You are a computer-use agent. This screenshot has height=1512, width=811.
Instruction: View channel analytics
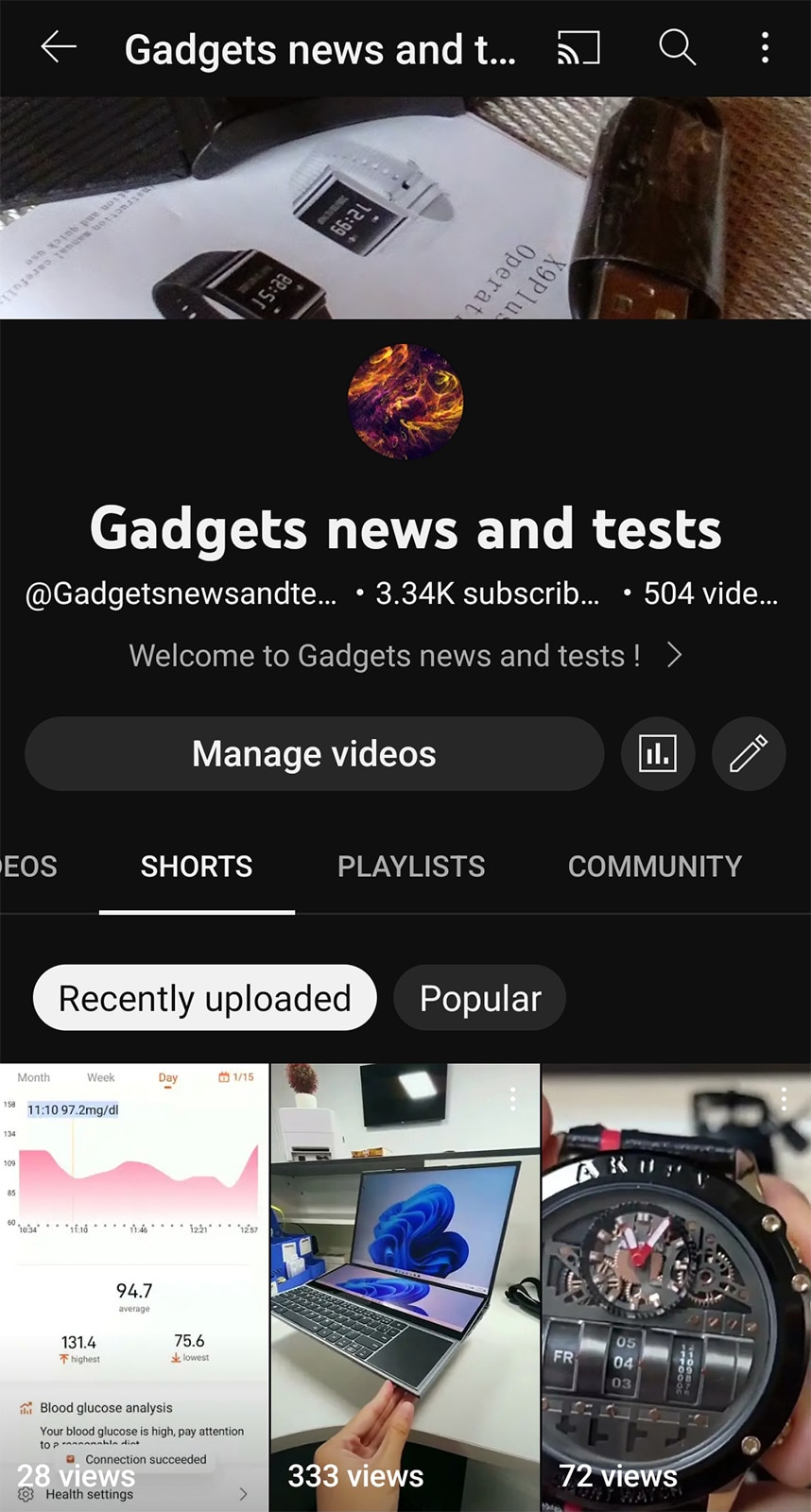658,754
